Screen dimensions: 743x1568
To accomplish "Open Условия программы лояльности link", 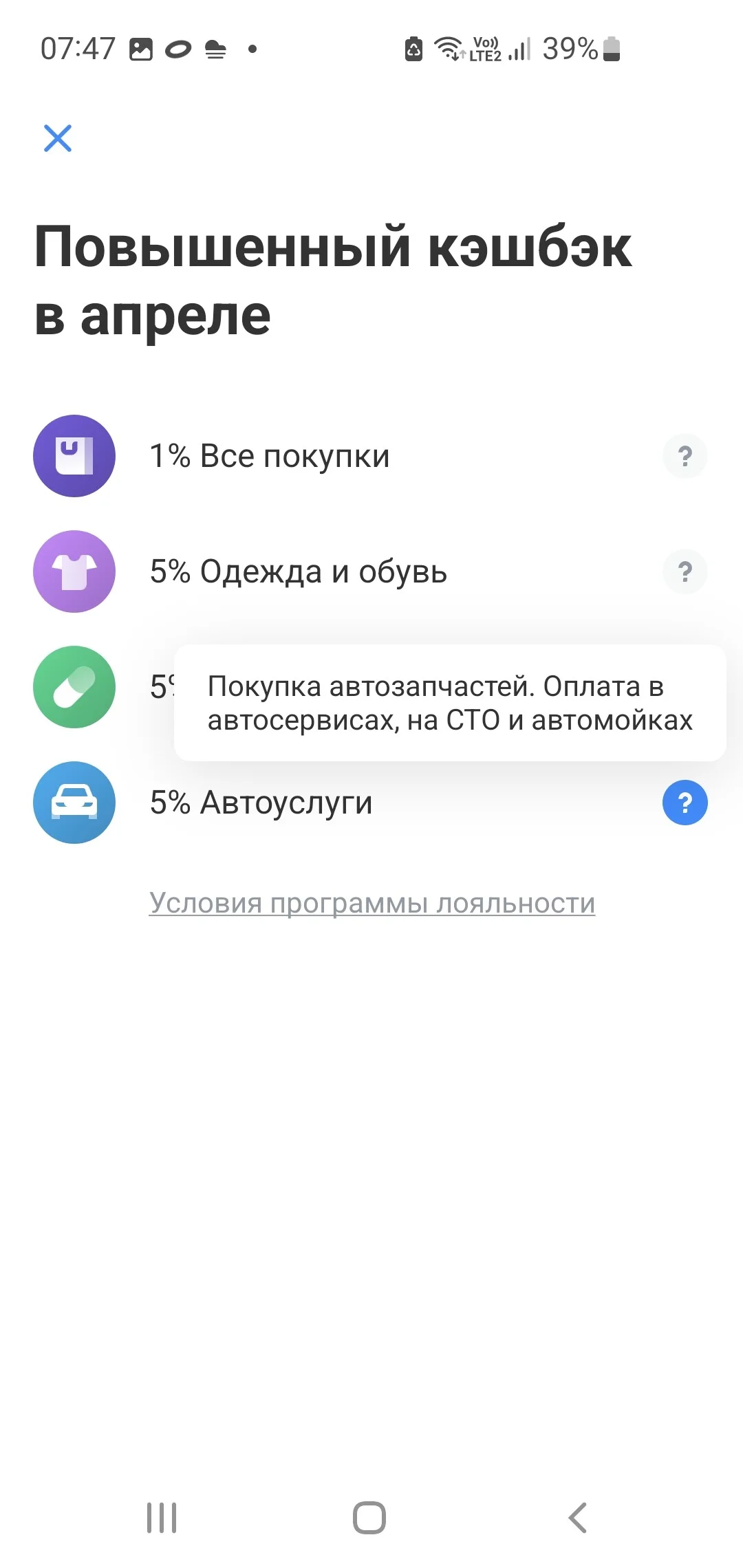I will click(372, 903).
